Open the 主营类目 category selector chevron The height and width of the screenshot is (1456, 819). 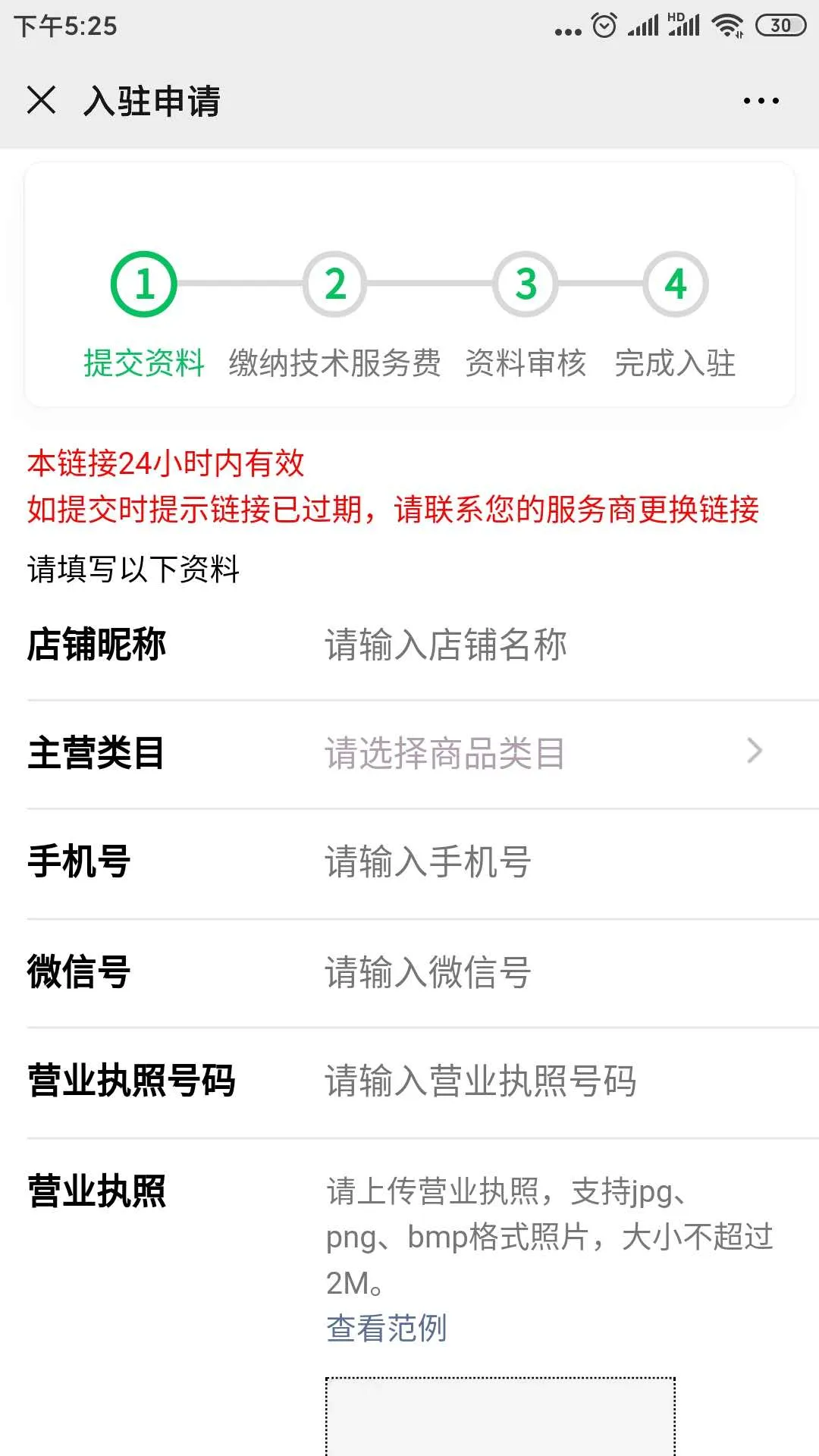[x=755, y=751]
